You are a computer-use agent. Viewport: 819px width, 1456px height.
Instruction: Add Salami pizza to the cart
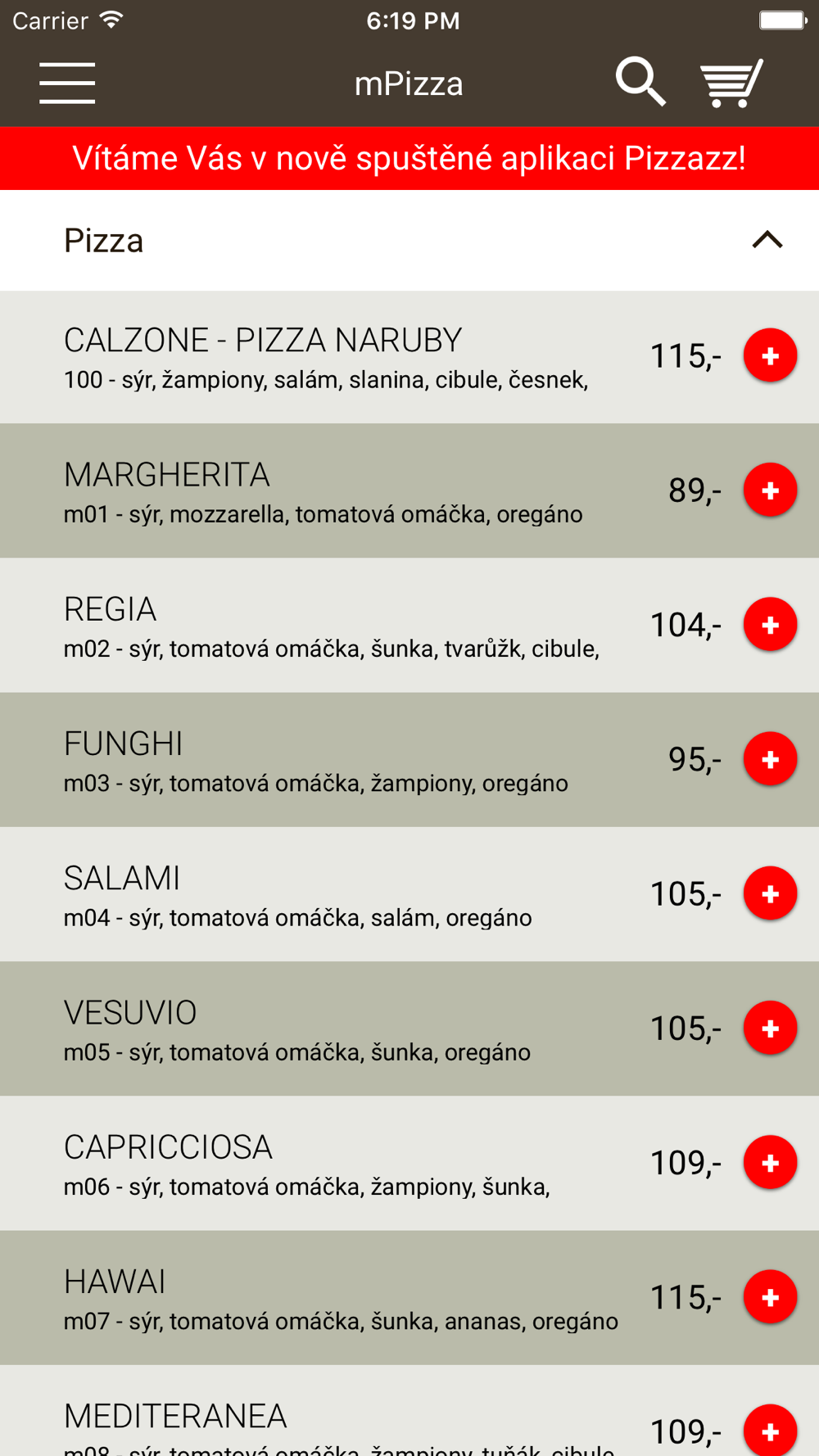click(770, 893)
